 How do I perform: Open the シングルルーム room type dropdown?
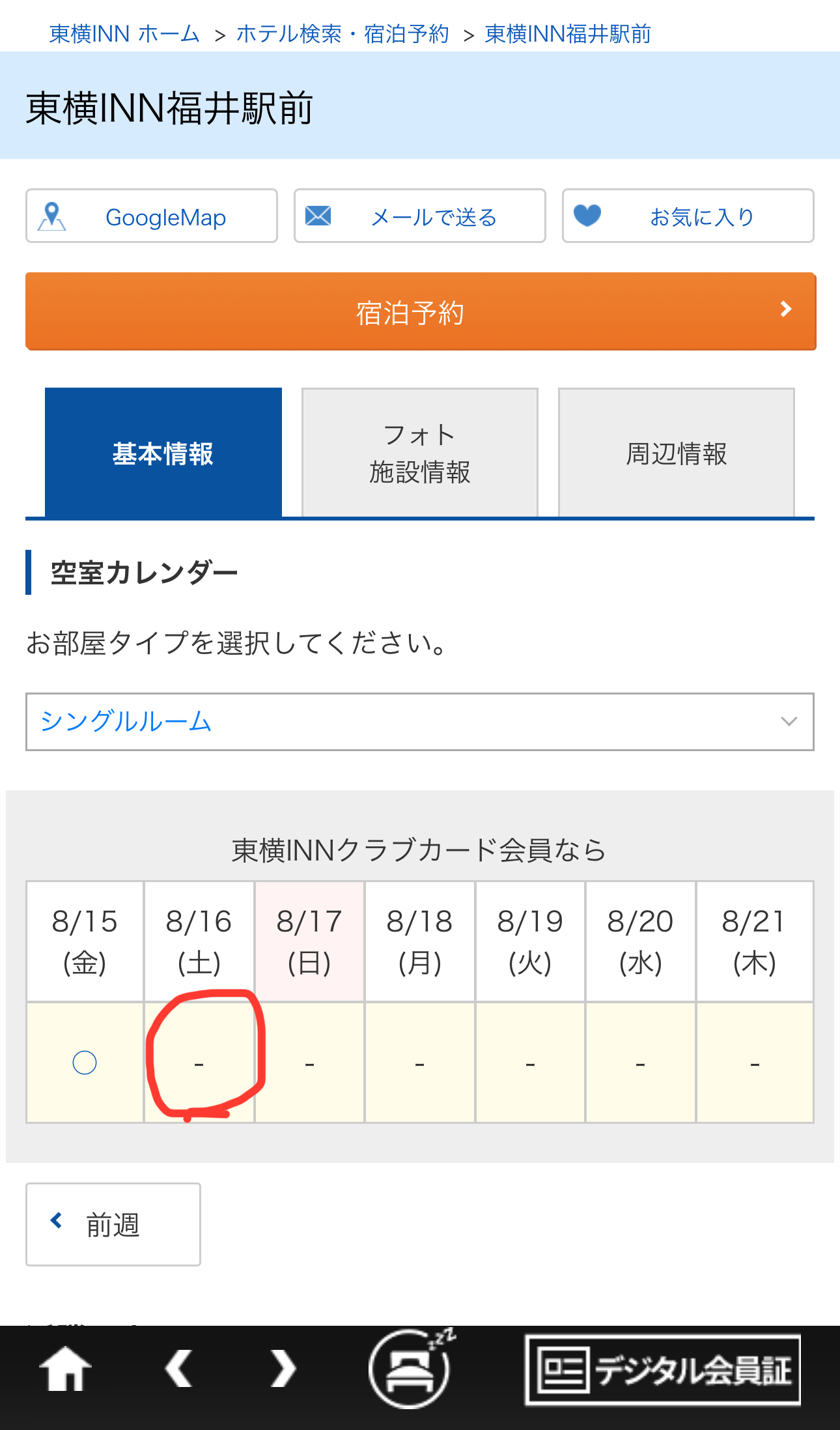click(x=420, y=722)
